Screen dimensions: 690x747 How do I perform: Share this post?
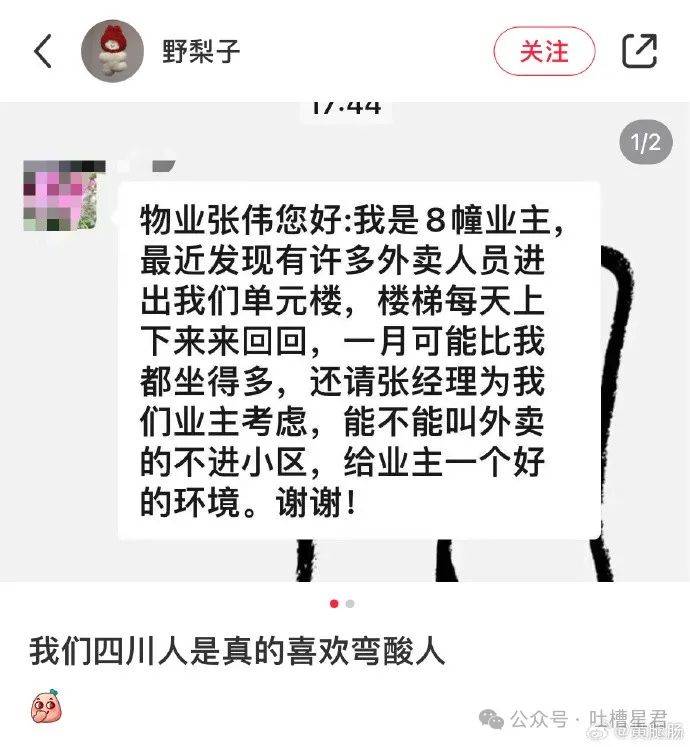[639, 51]
